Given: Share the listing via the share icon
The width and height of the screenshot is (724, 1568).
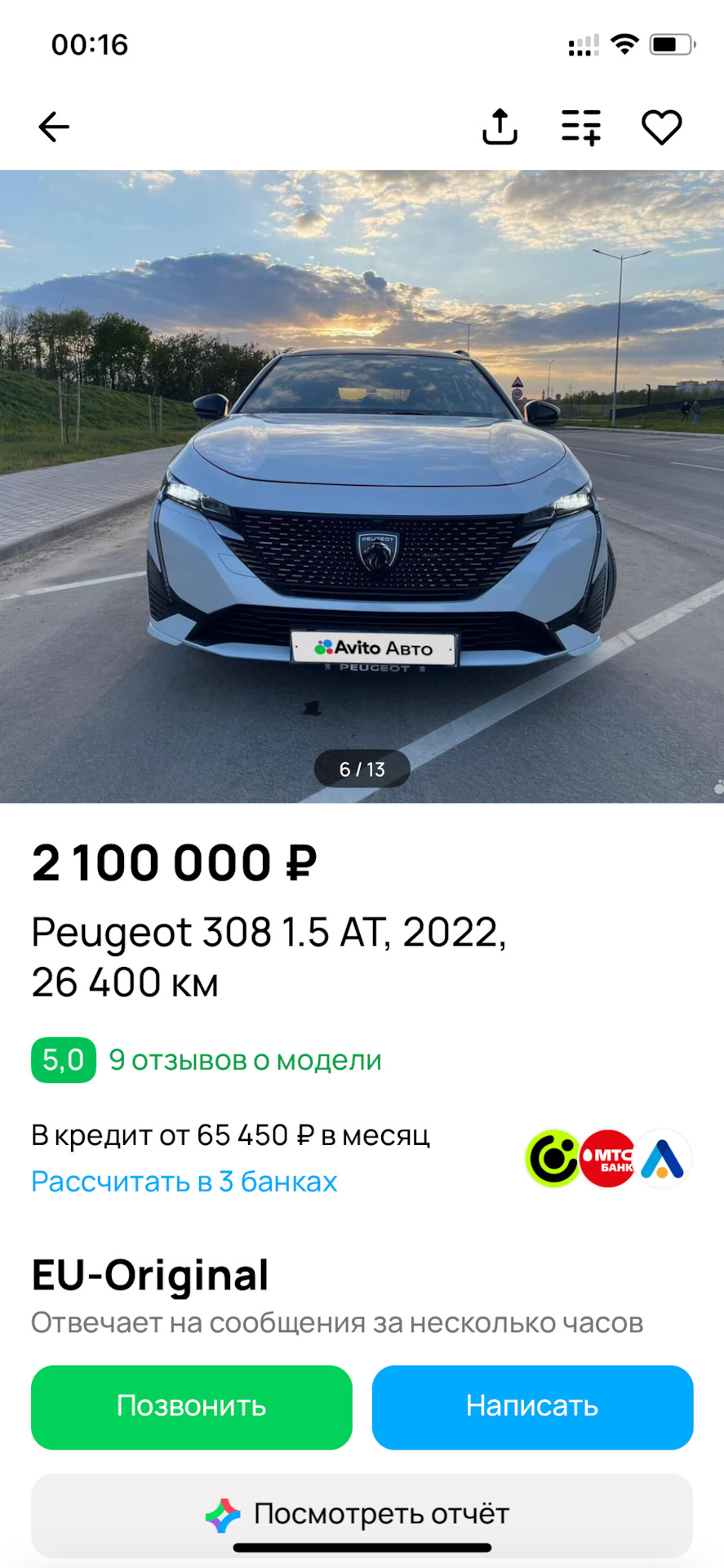Looking at the screenshot, I should pyautogui.click(x=500, y=126).
